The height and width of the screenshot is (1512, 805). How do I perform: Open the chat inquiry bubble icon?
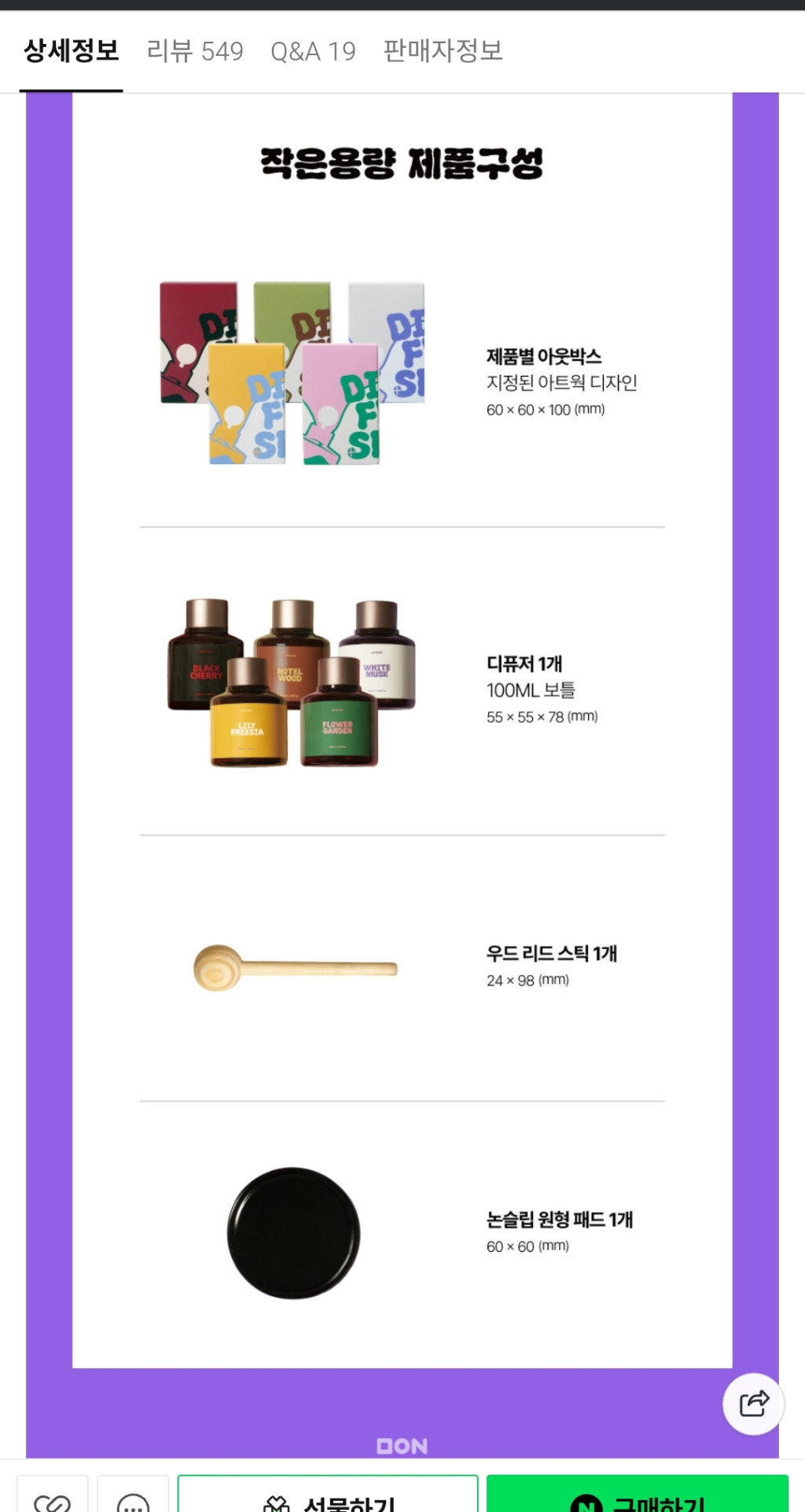[133, 1500]
